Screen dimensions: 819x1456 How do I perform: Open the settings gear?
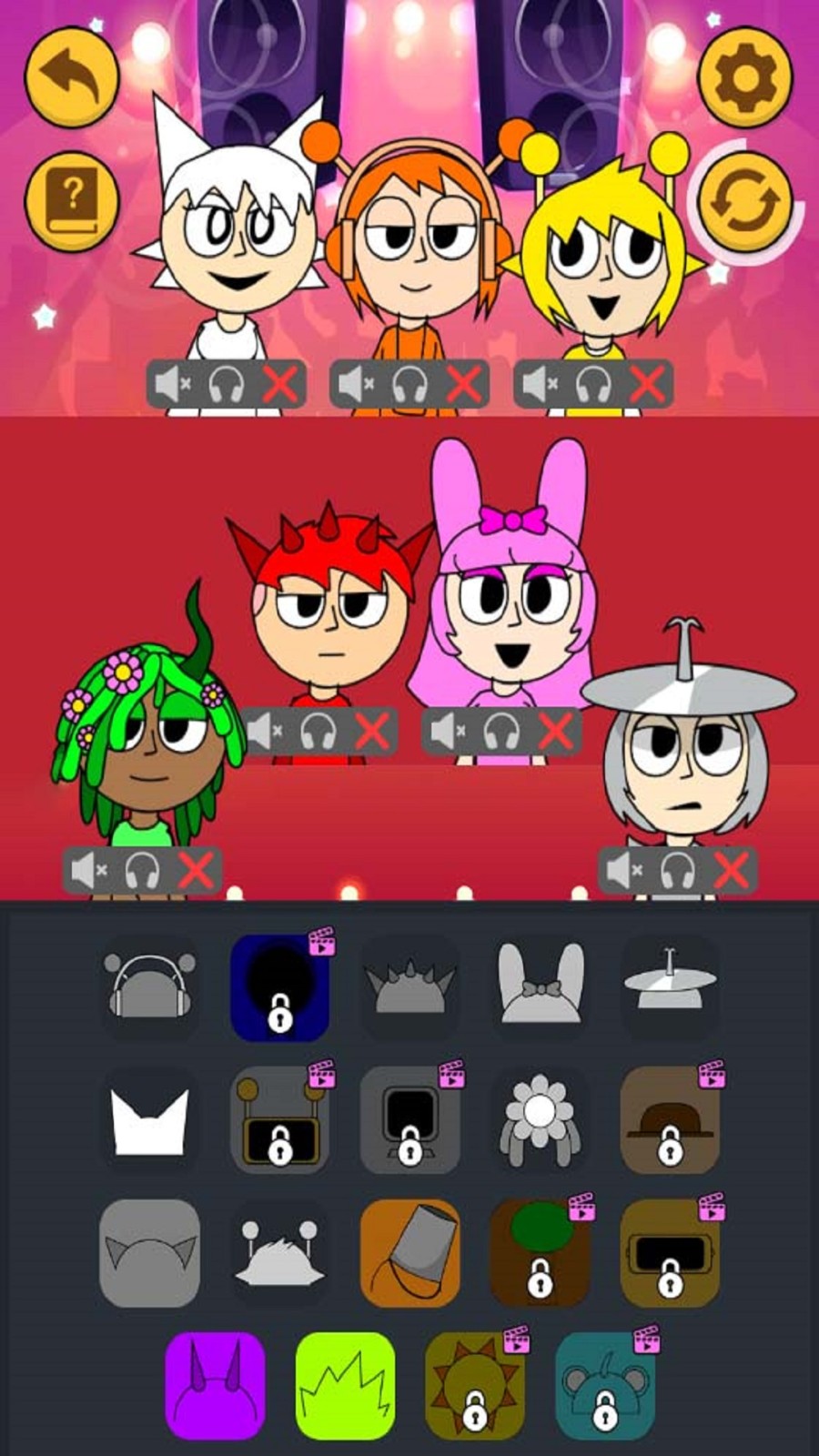point(743,77)
